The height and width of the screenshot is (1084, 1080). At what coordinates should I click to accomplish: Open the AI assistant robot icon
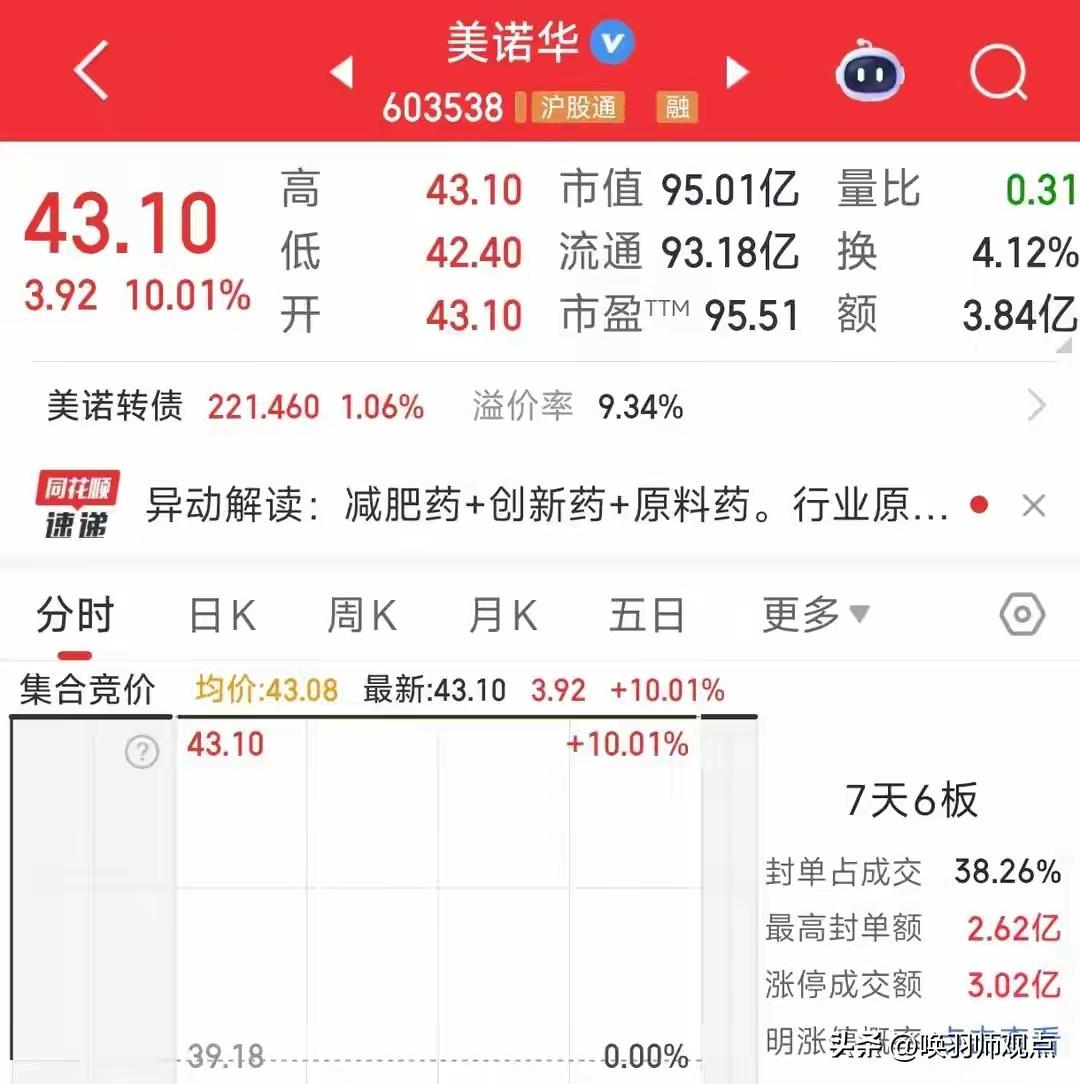pos(869,72)
